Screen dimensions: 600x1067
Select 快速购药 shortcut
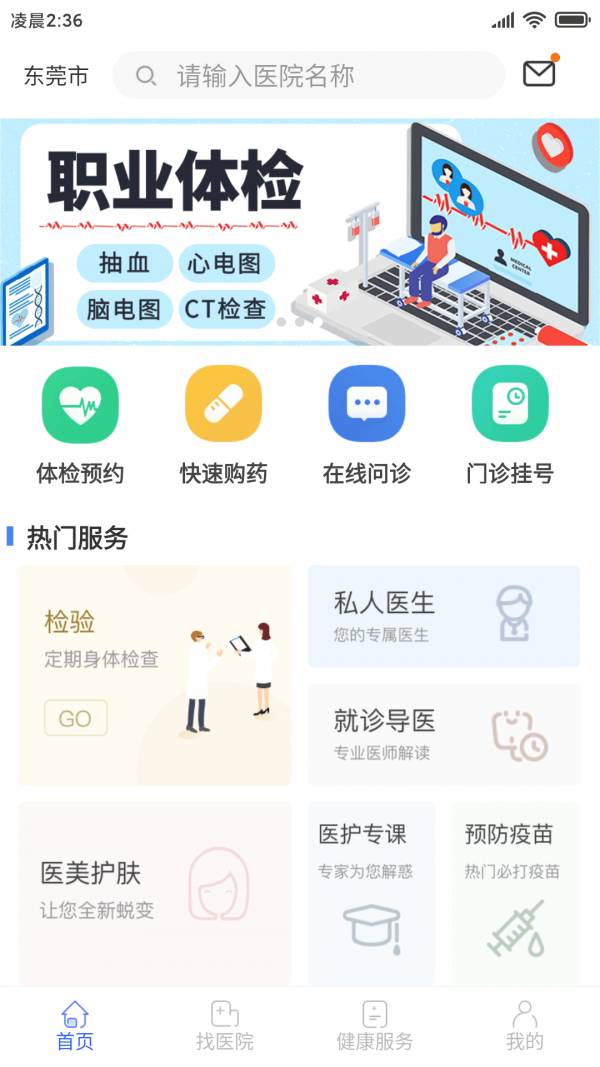coord(224,425)
